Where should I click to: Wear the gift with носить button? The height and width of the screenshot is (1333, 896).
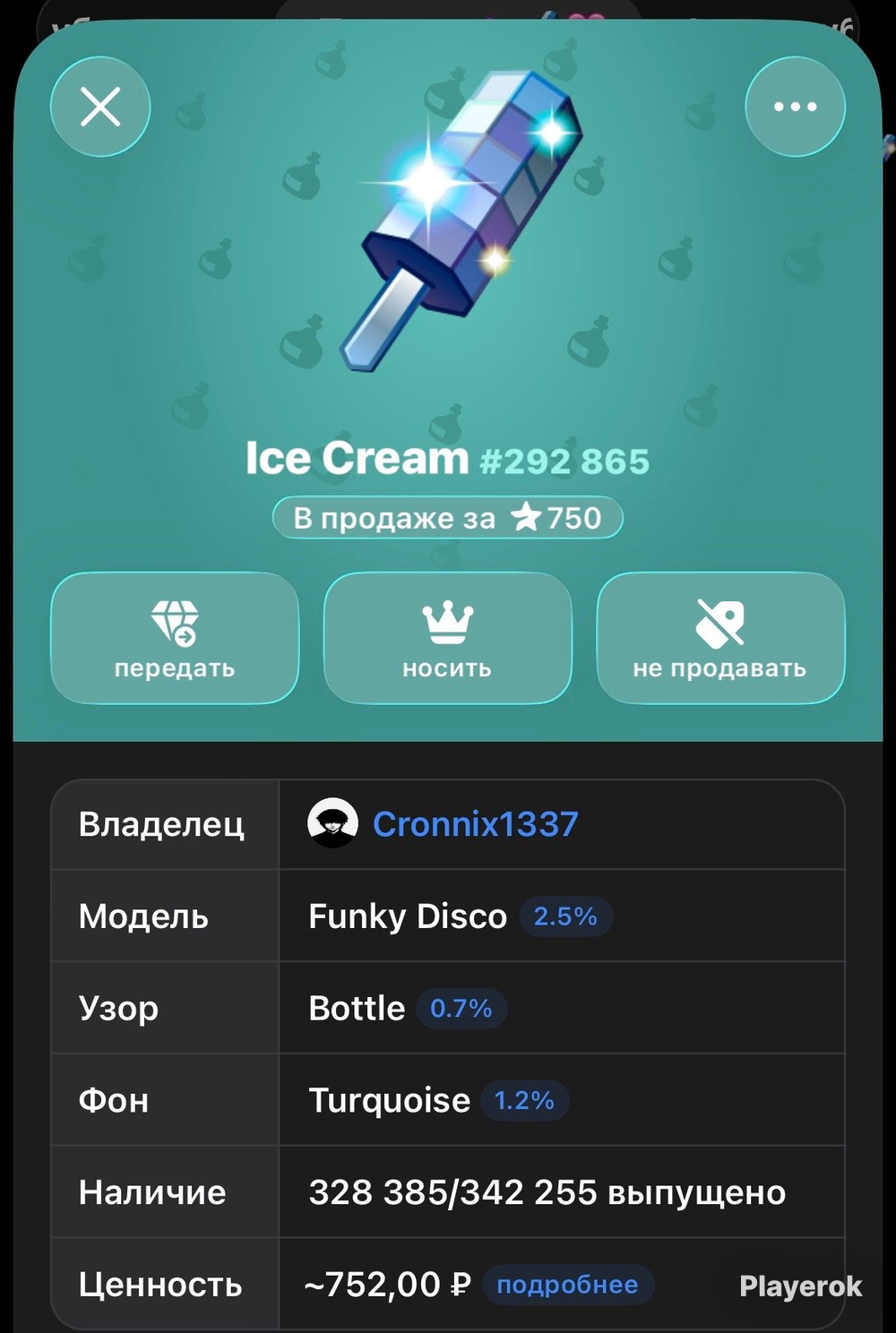(447, 638)
